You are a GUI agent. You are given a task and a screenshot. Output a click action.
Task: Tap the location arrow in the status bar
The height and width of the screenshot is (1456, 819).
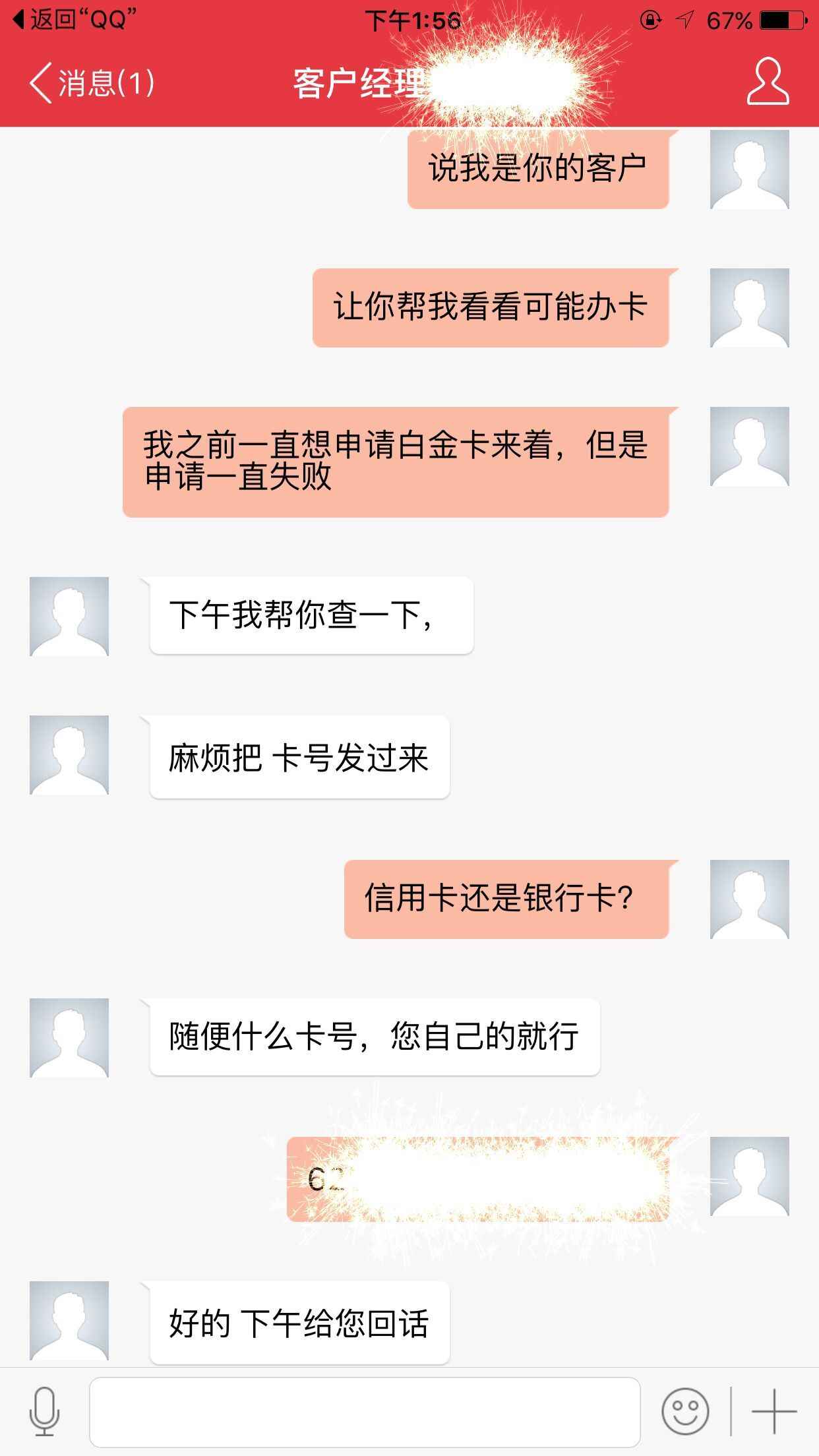point(684,20)
